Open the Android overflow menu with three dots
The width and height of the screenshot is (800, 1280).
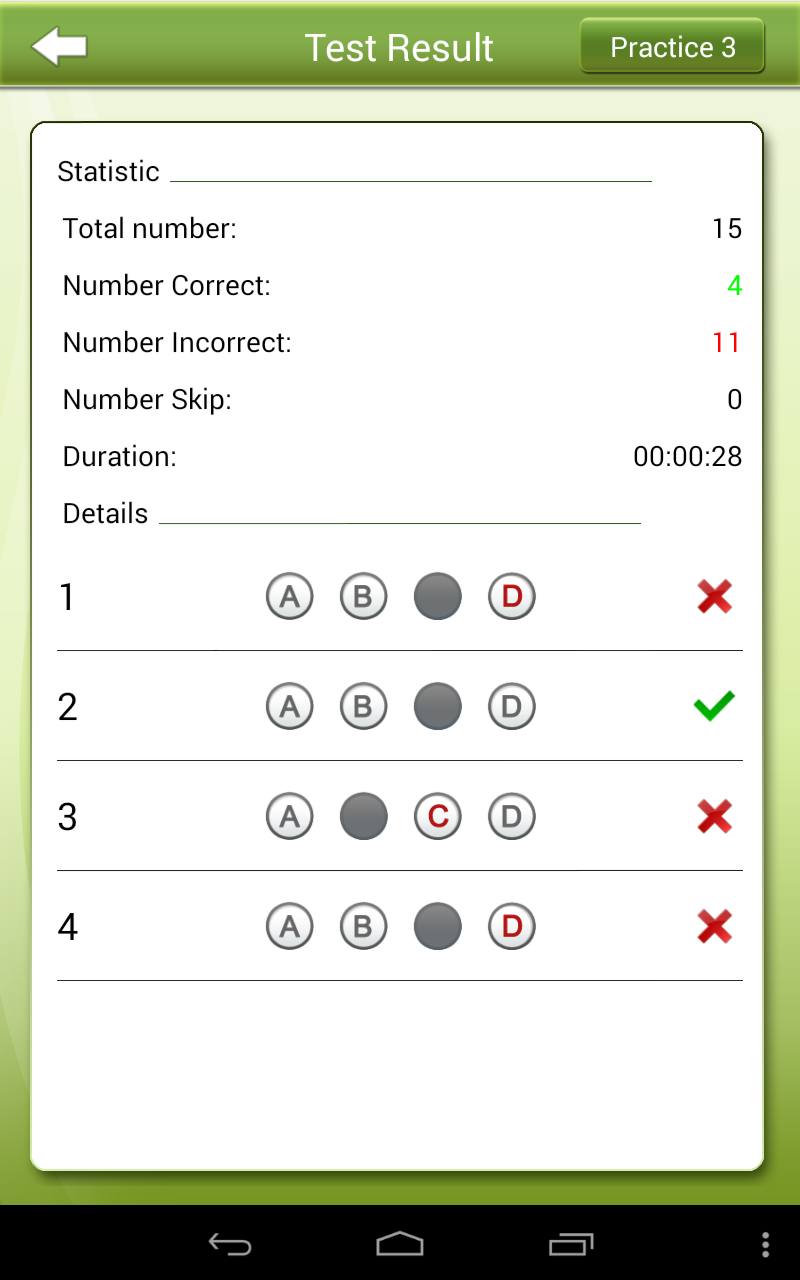(765, 1245)
